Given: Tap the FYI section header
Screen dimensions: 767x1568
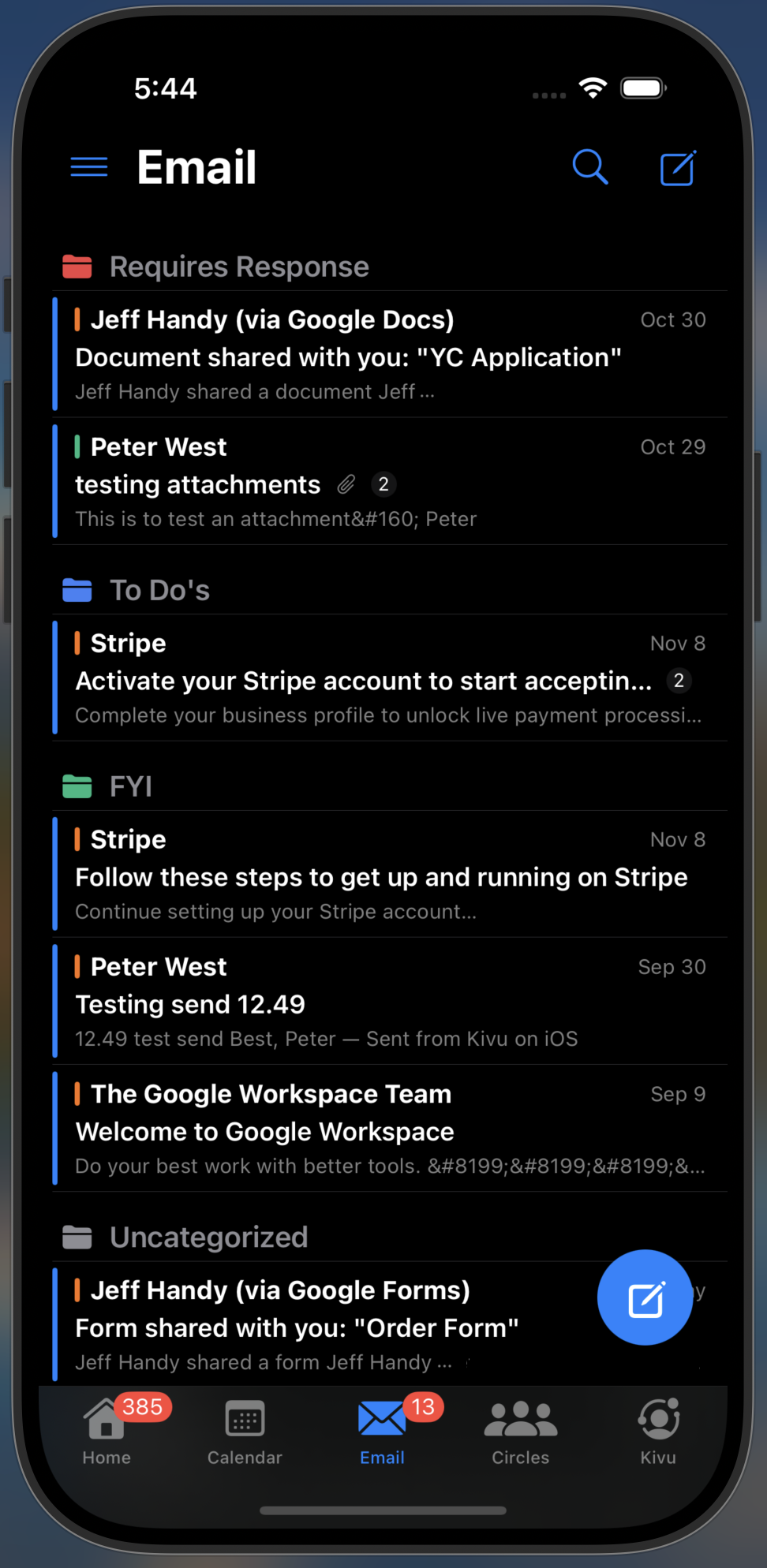Looking at the screenshot, I should (x=130, y=786).
